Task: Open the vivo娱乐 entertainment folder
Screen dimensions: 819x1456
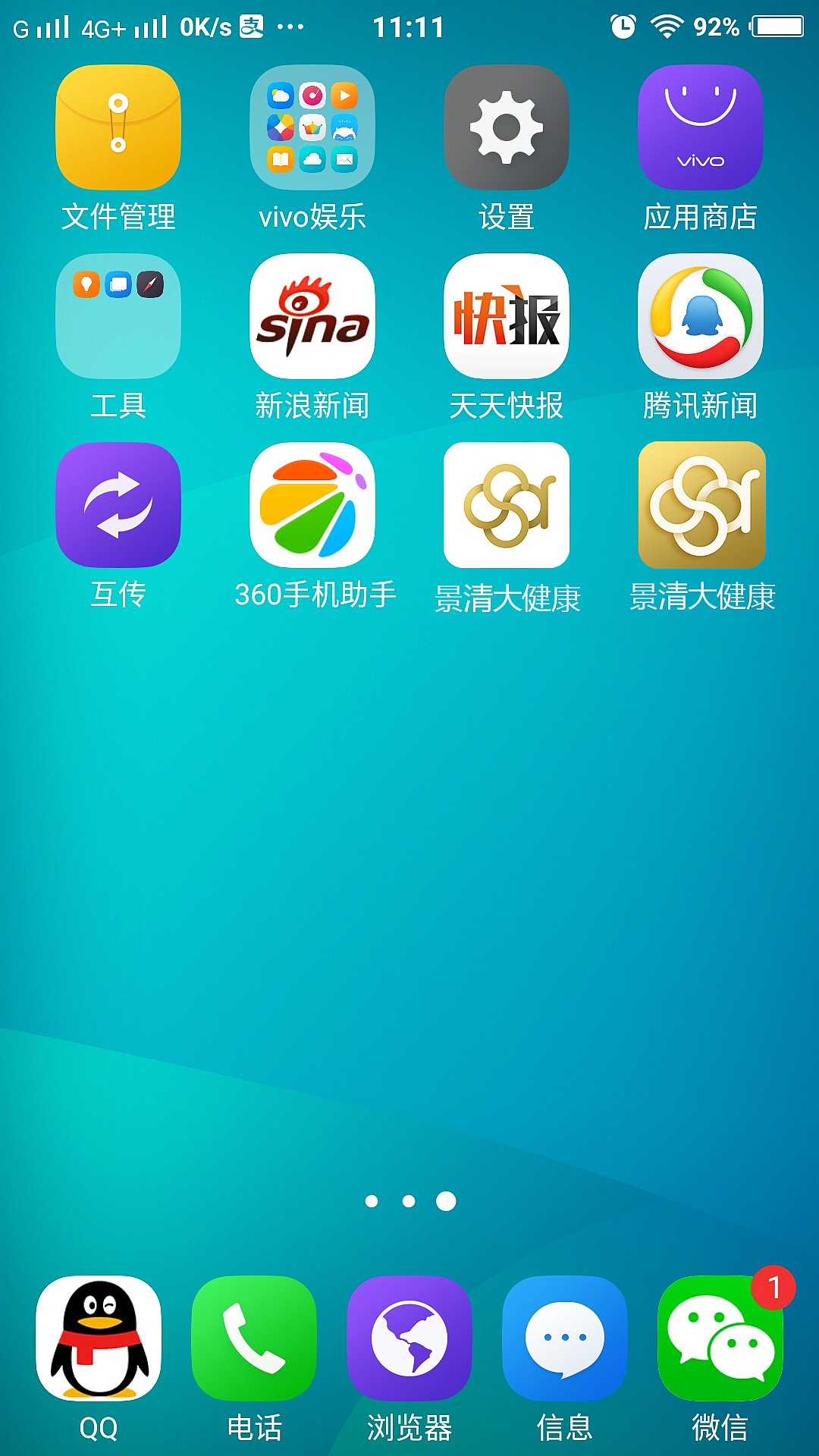Action: coord(312,129)
